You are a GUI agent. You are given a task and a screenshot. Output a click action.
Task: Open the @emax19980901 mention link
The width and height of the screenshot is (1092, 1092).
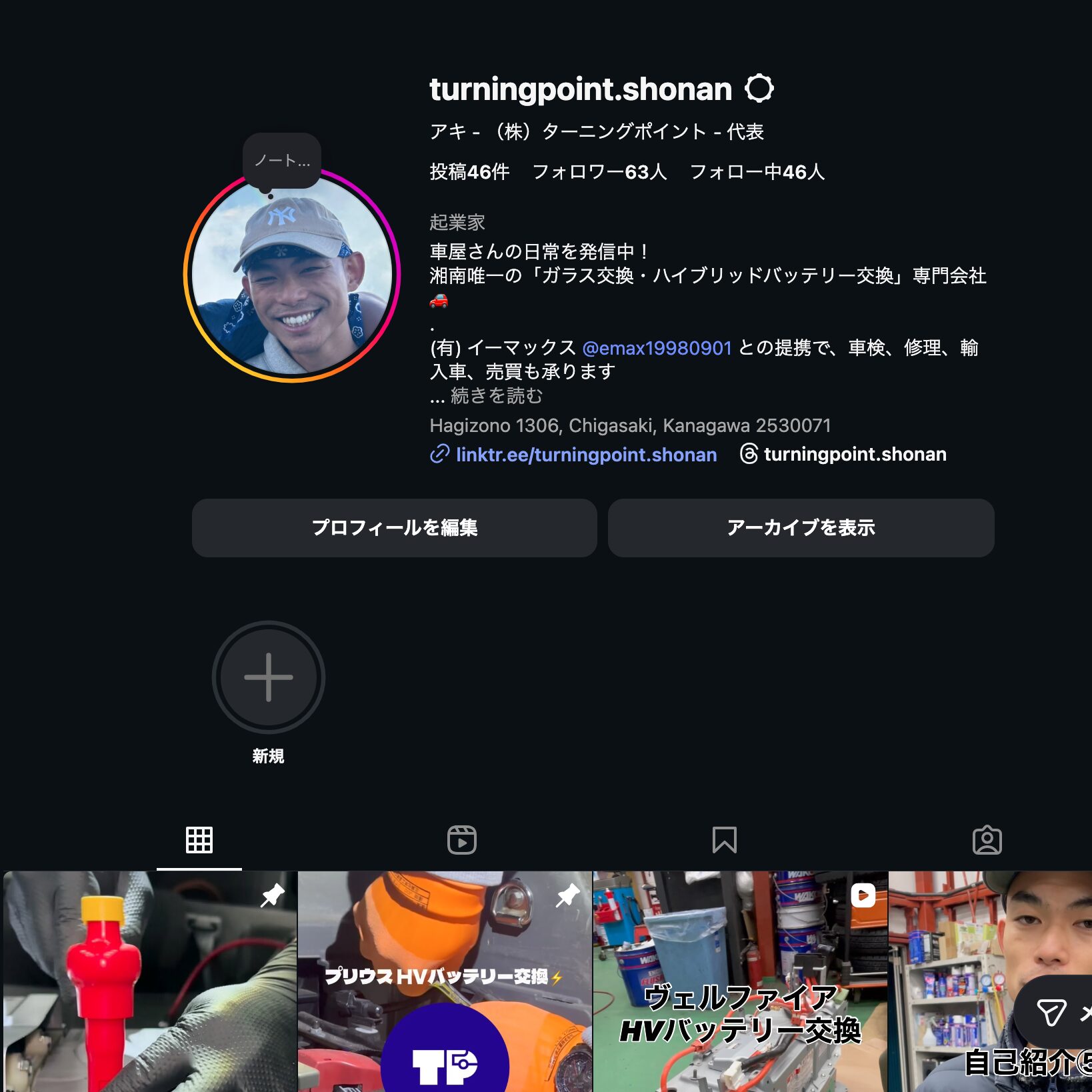pos(657,348)
